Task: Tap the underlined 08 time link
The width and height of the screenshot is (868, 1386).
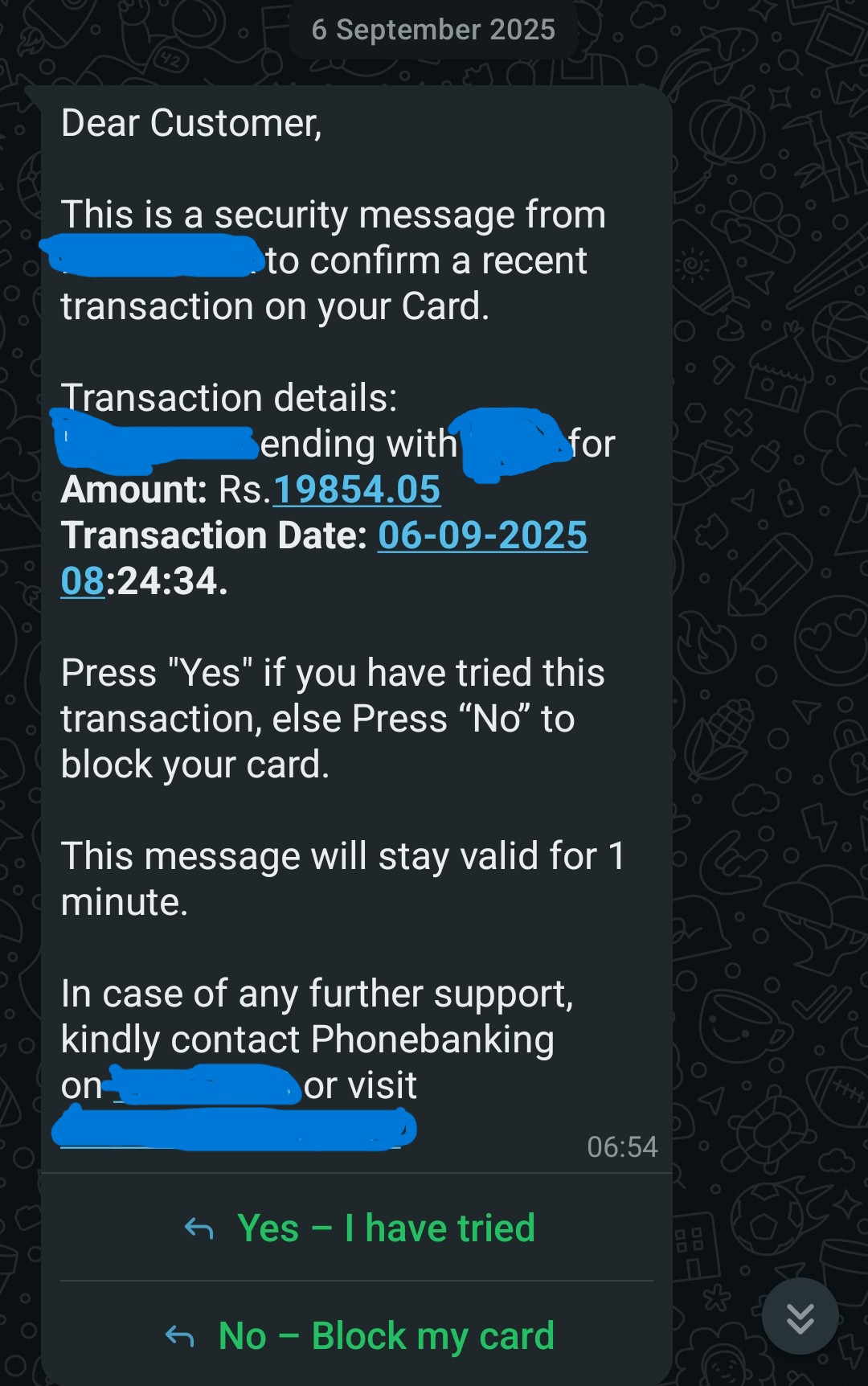Action: (83, 581)
